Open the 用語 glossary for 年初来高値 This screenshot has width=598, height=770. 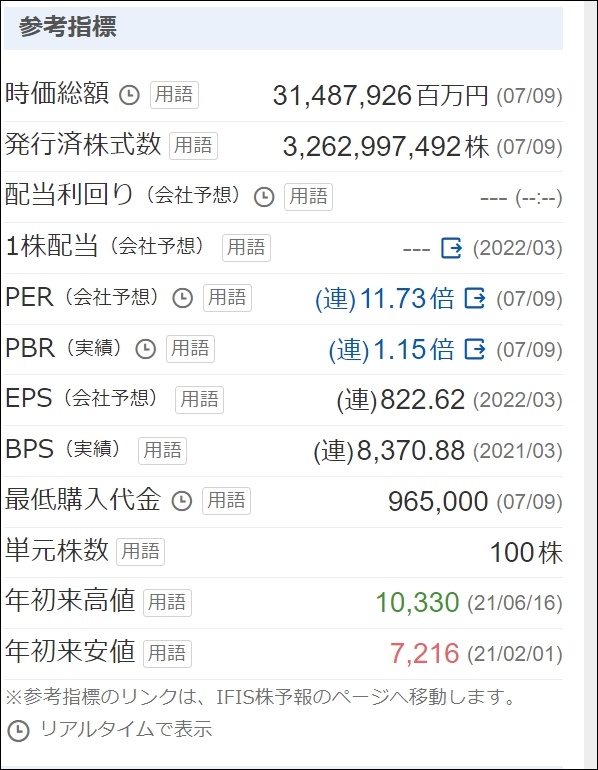[167, 603]
